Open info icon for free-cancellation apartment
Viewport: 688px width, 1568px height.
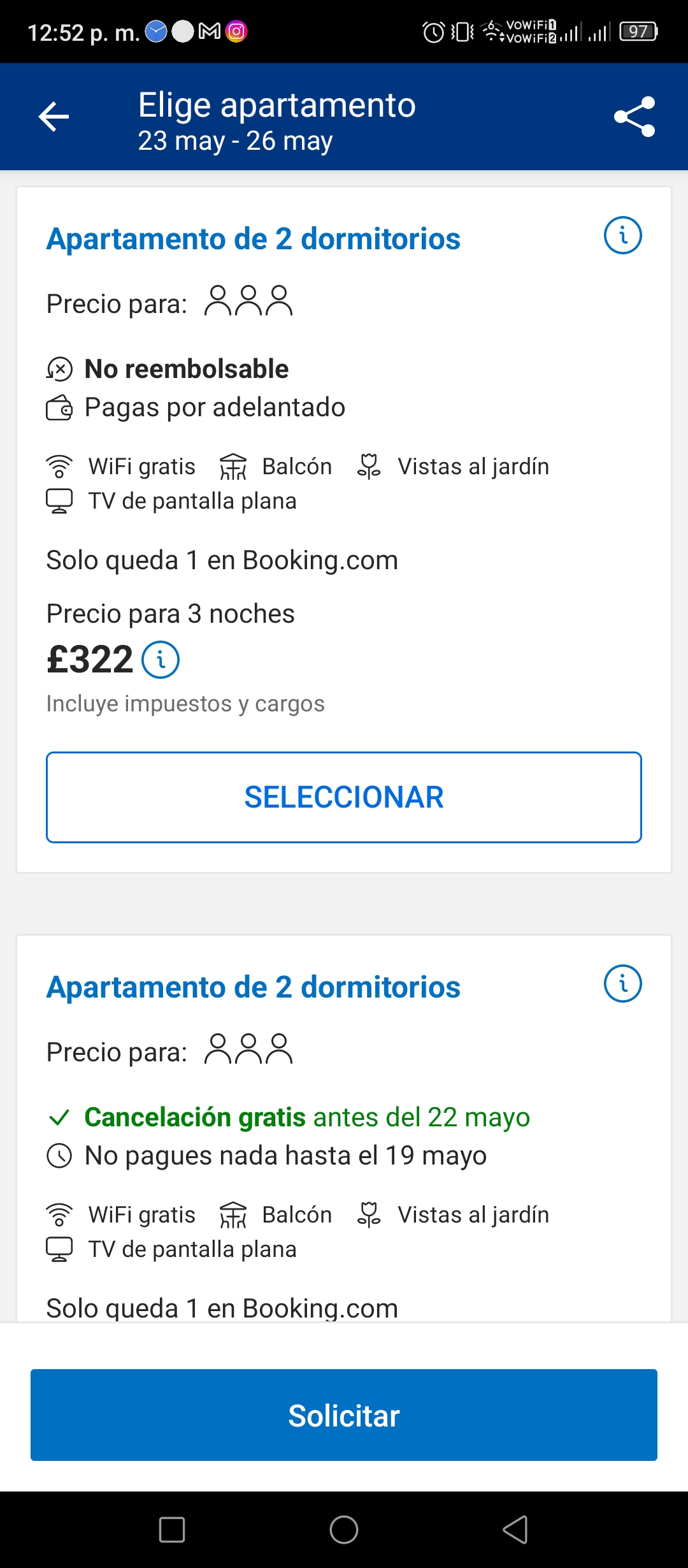pyautogui.click(x=622, y=984)
